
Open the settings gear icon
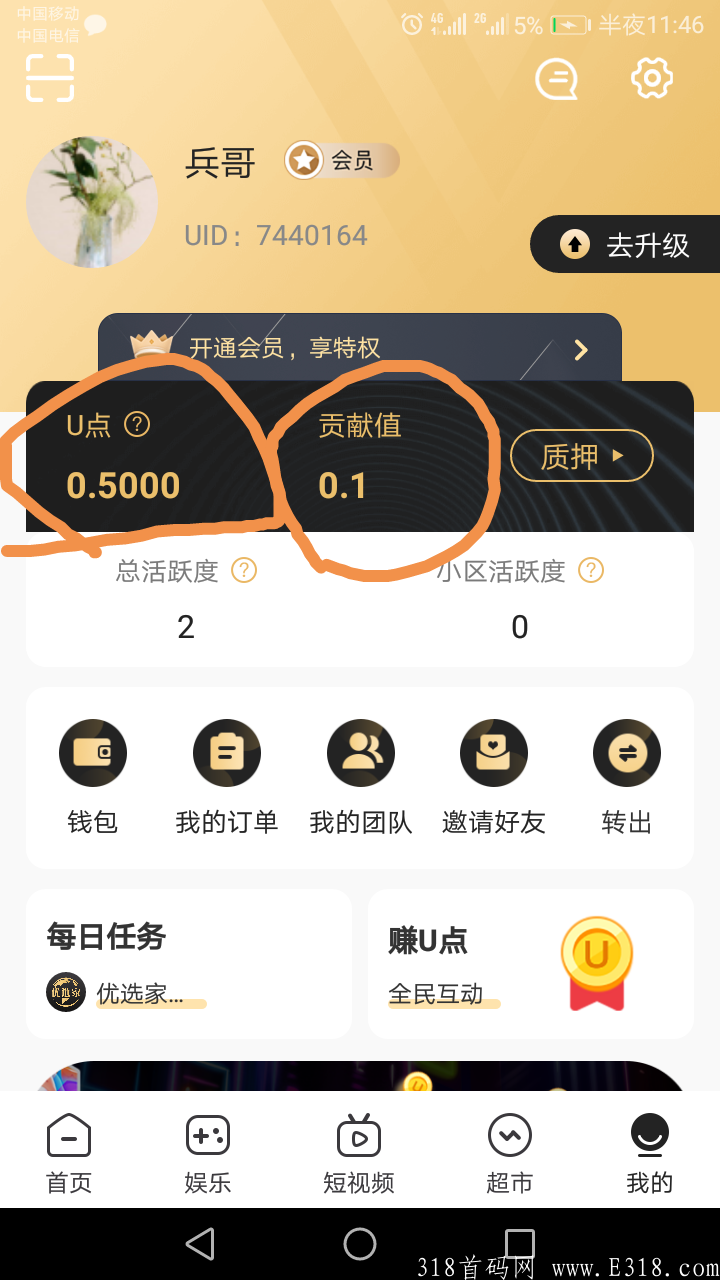[651, 78]
